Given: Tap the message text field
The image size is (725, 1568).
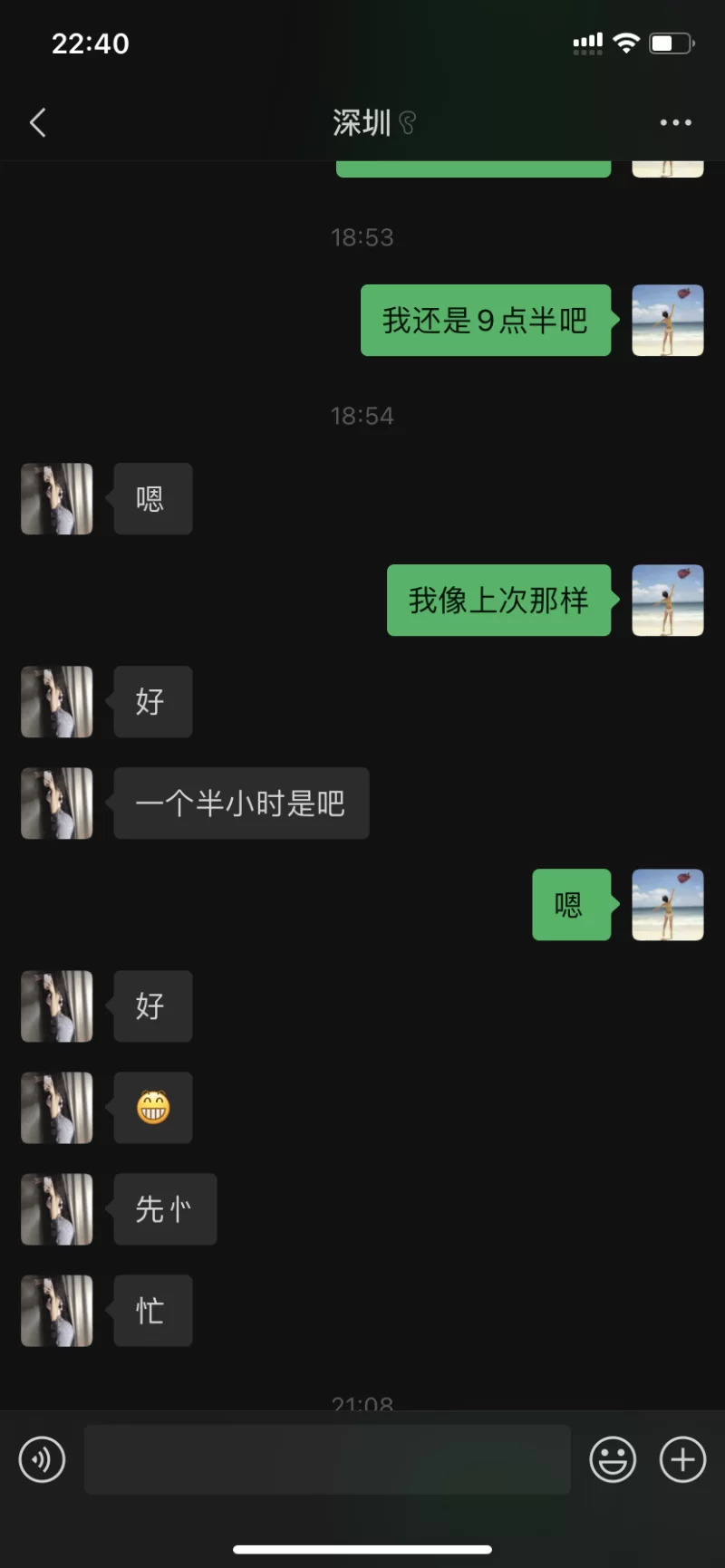Looking at the screenshot, I should click(x=326, y=1459).
